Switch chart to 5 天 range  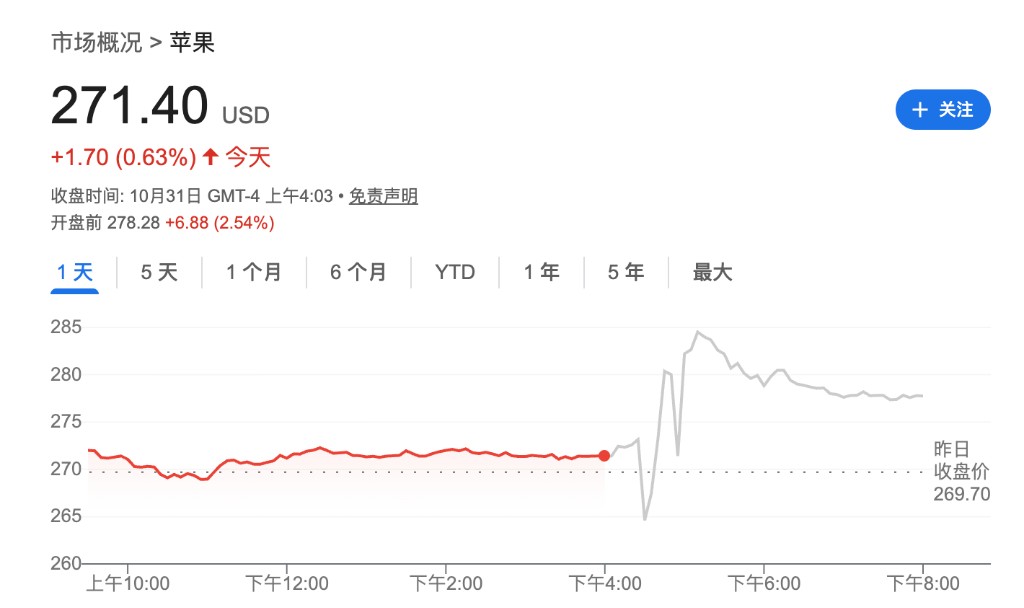click(x=159, y=272)
